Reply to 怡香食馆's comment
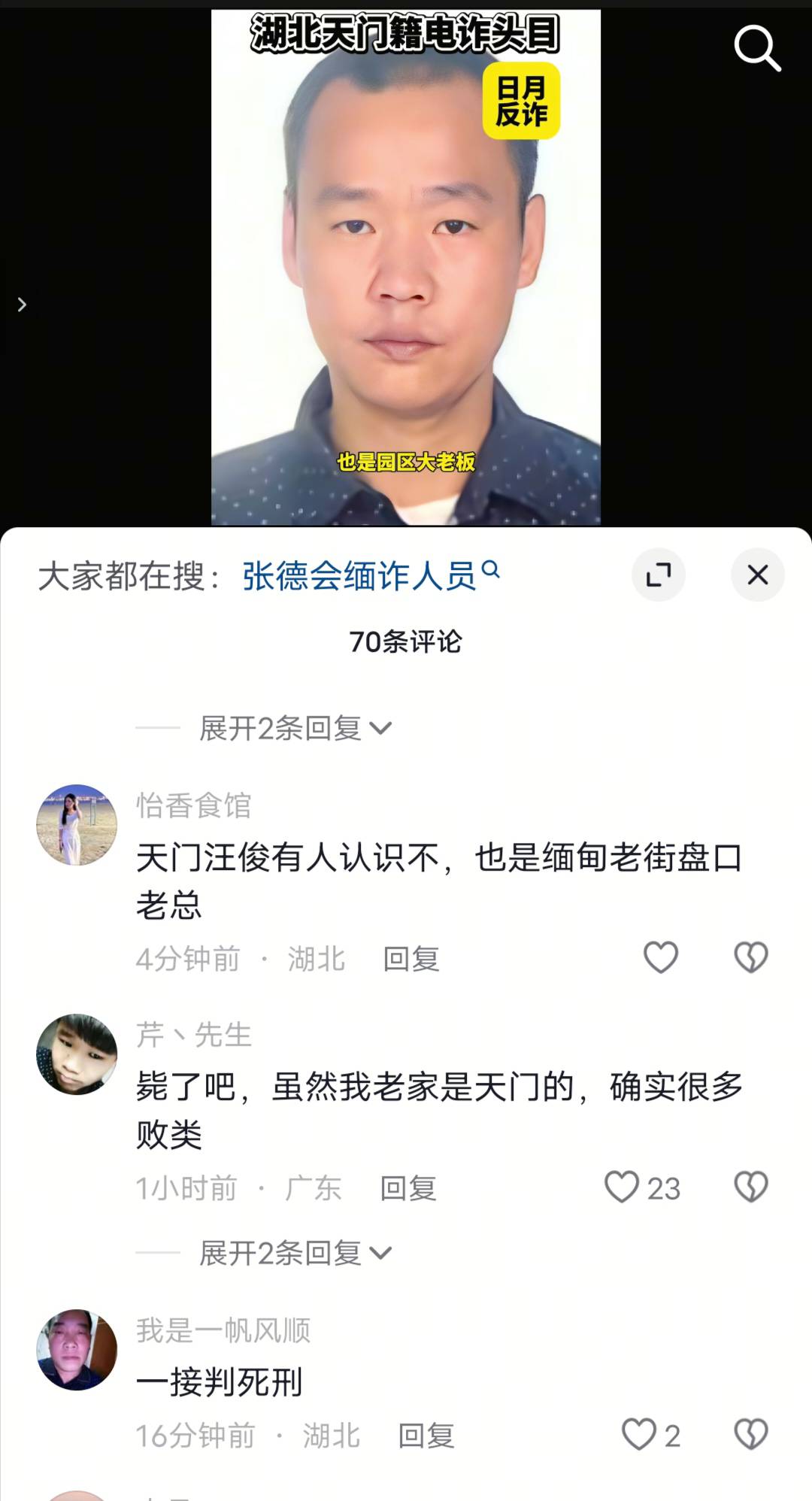The width and height of the screenshot is (812, 1501). [x=411, y=960]
